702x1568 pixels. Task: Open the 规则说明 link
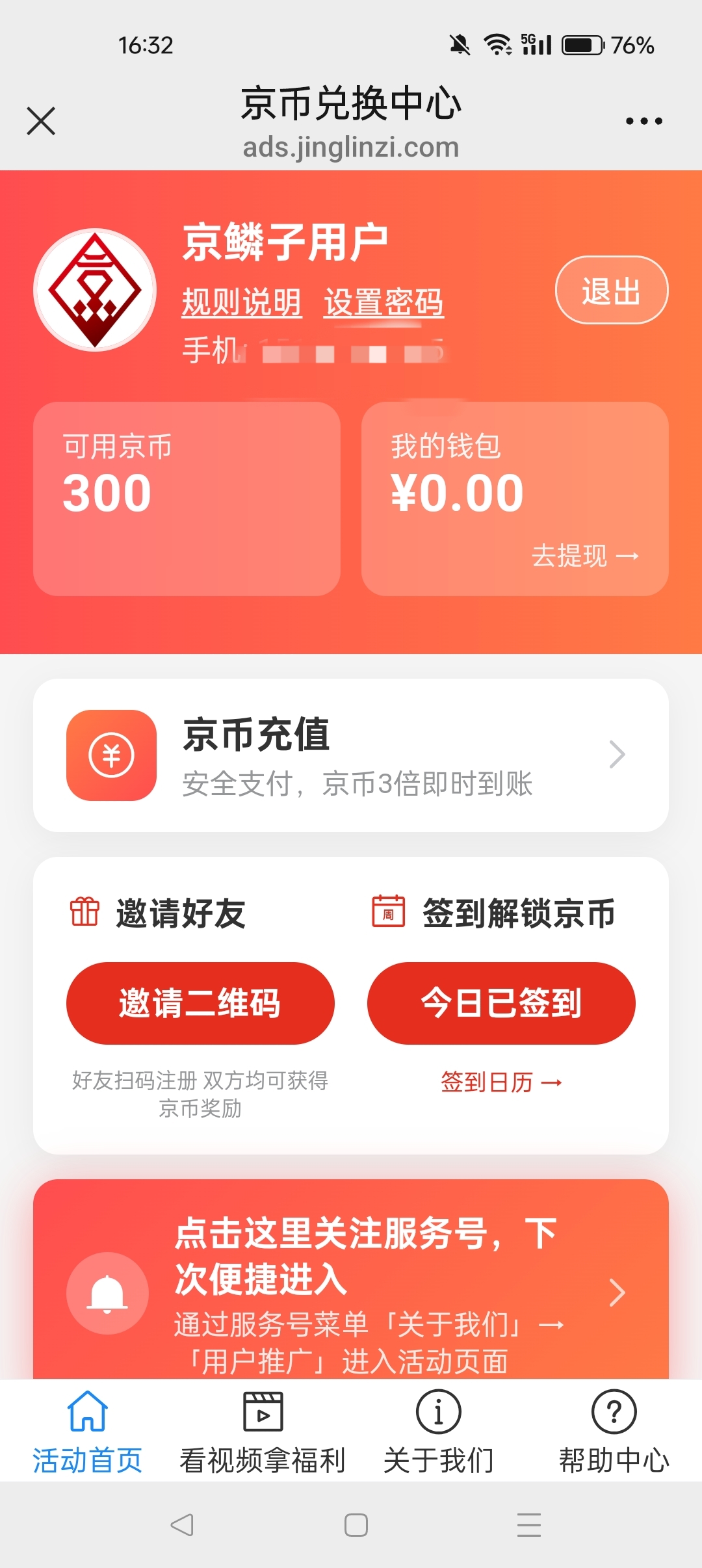click(242, 302)
